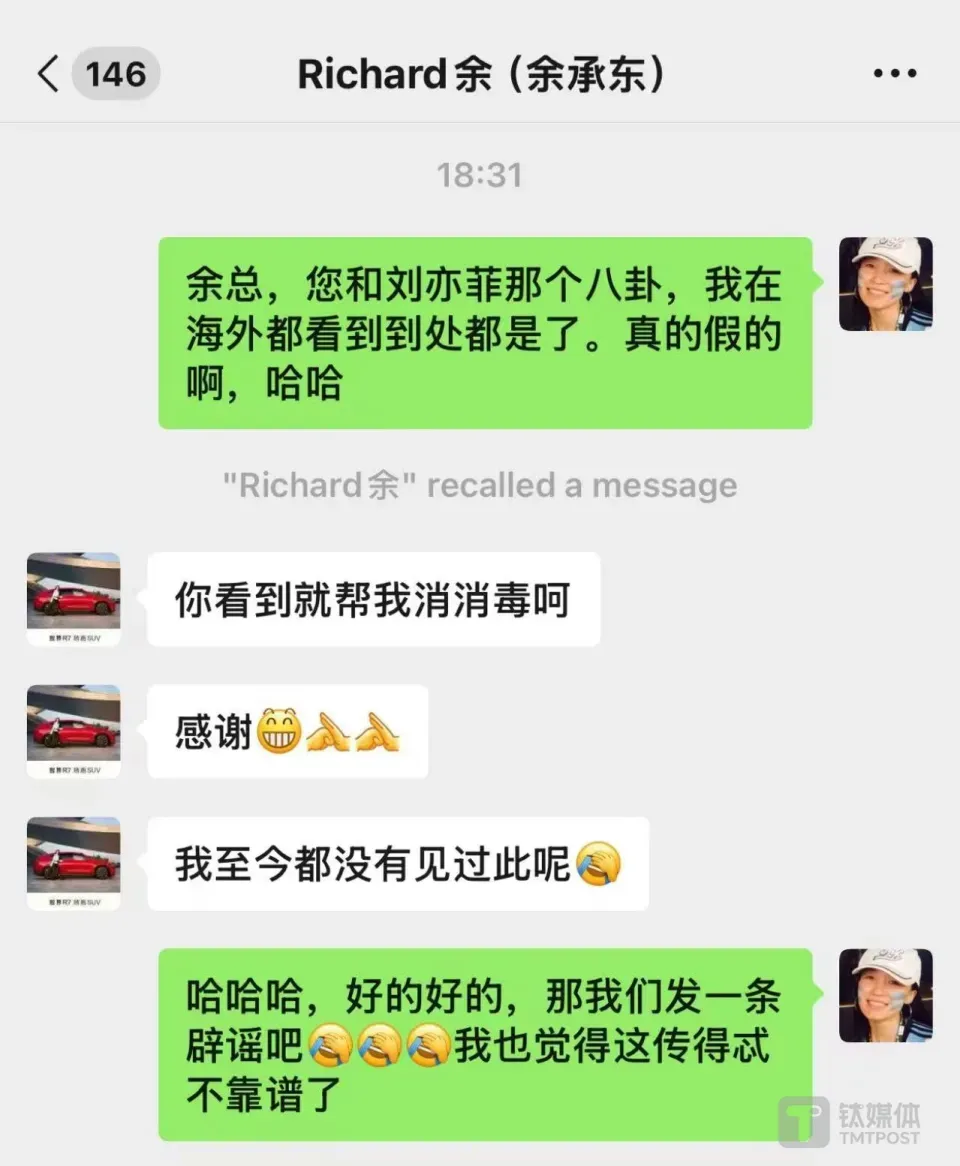Viewport: 960px width, 1166px height.
Task: Tap the 你看到就帮我消消毒呵 bubble
Action: tap(374, 598)
